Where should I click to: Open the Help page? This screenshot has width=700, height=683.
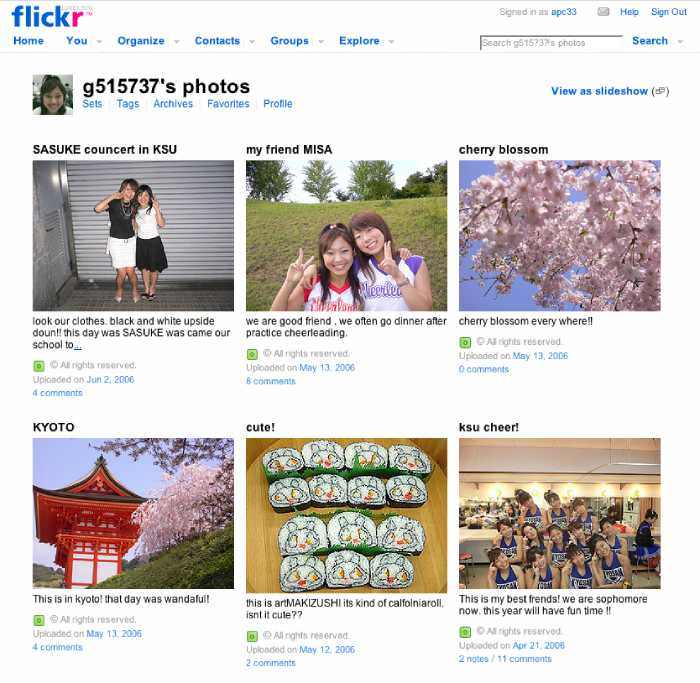[x=629, y=12]
